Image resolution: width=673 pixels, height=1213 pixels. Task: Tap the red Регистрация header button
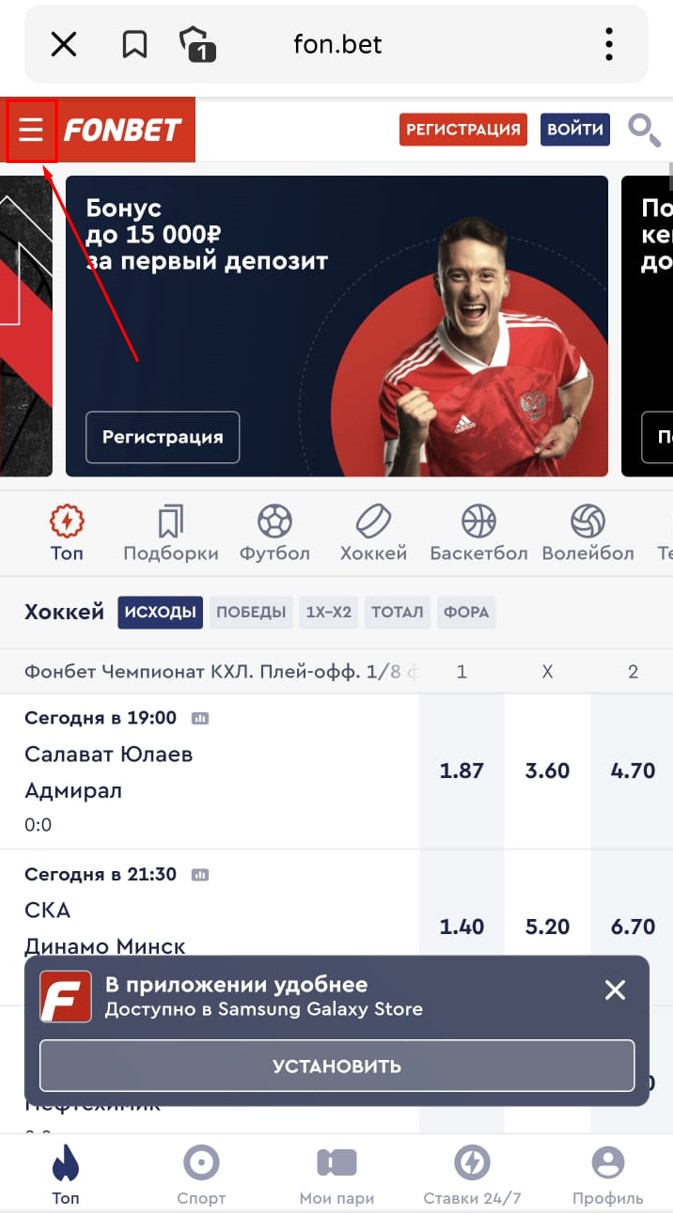463,130
